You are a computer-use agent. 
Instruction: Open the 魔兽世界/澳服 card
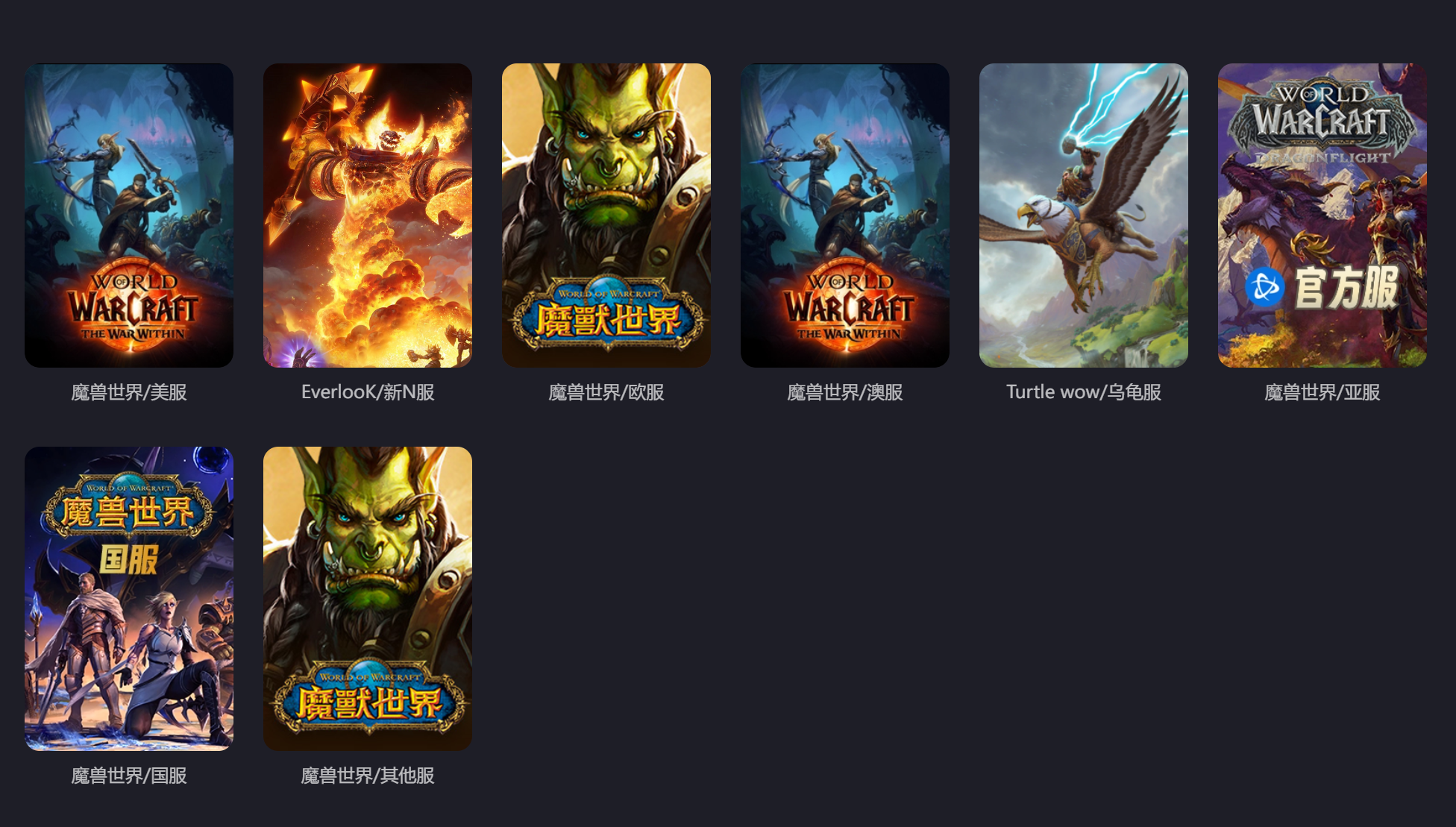[x=844, y=216]
